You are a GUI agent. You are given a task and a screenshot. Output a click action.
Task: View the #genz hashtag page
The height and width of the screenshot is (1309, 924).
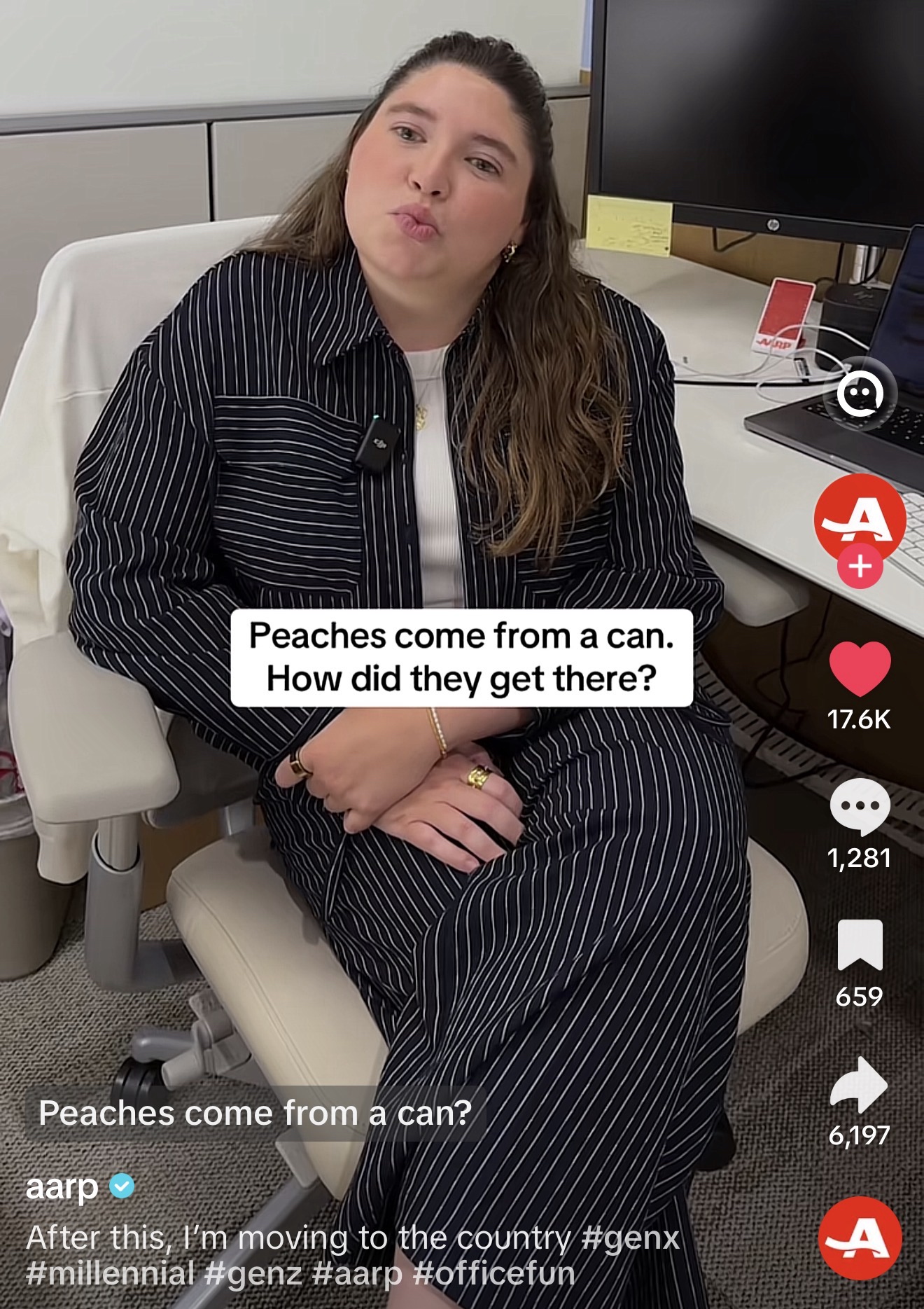tap(253, 1272)
